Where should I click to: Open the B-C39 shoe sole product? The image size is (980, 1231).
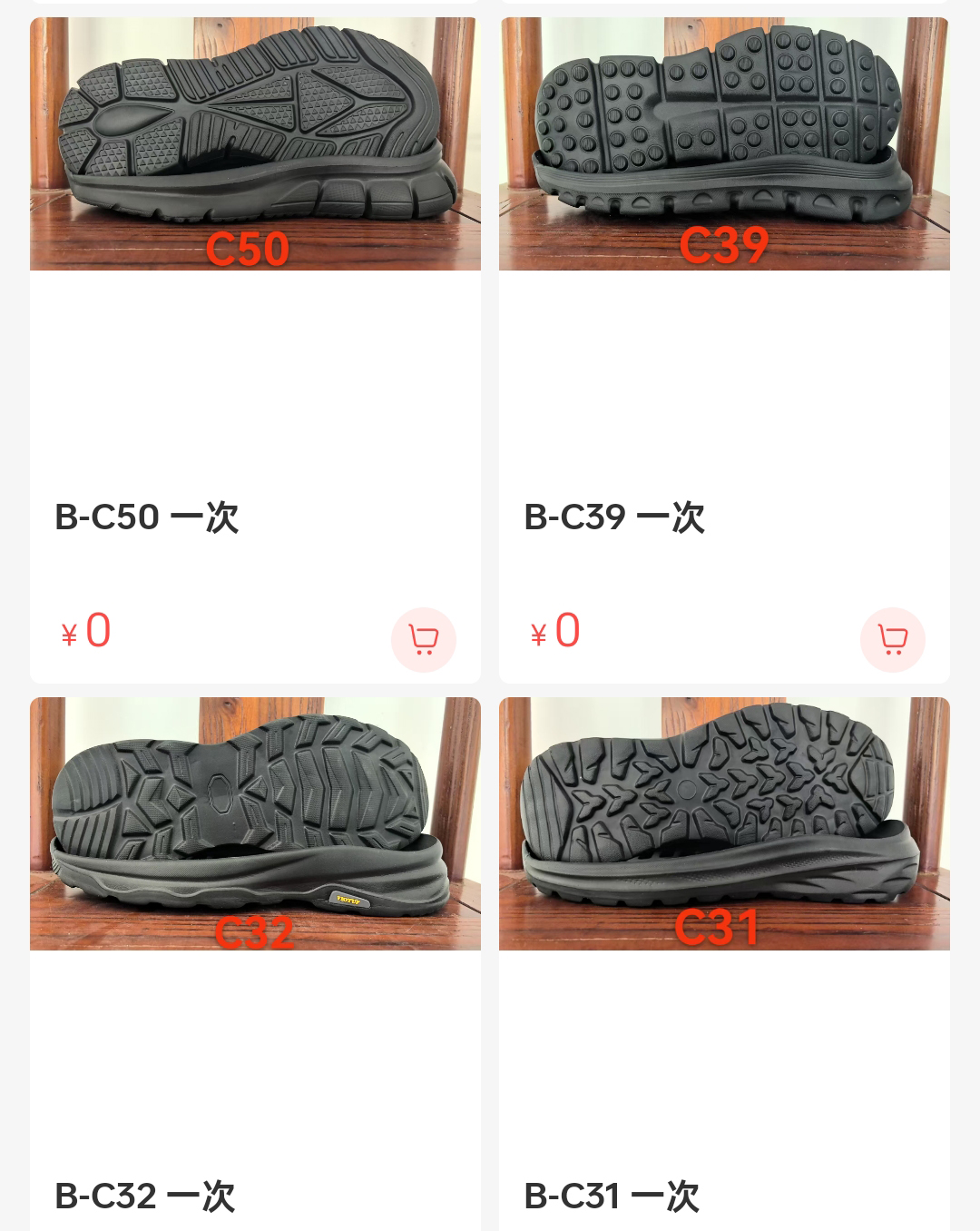coord(724,145)
